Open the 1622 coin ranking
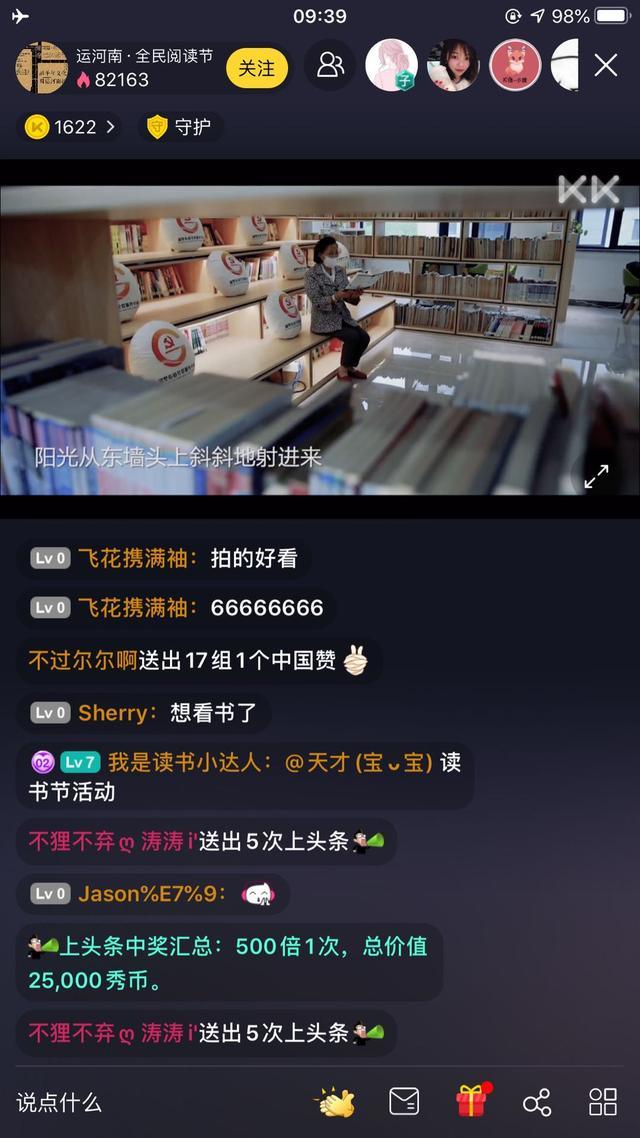Viewport: 640px width, 1138px height. (70, 127)
